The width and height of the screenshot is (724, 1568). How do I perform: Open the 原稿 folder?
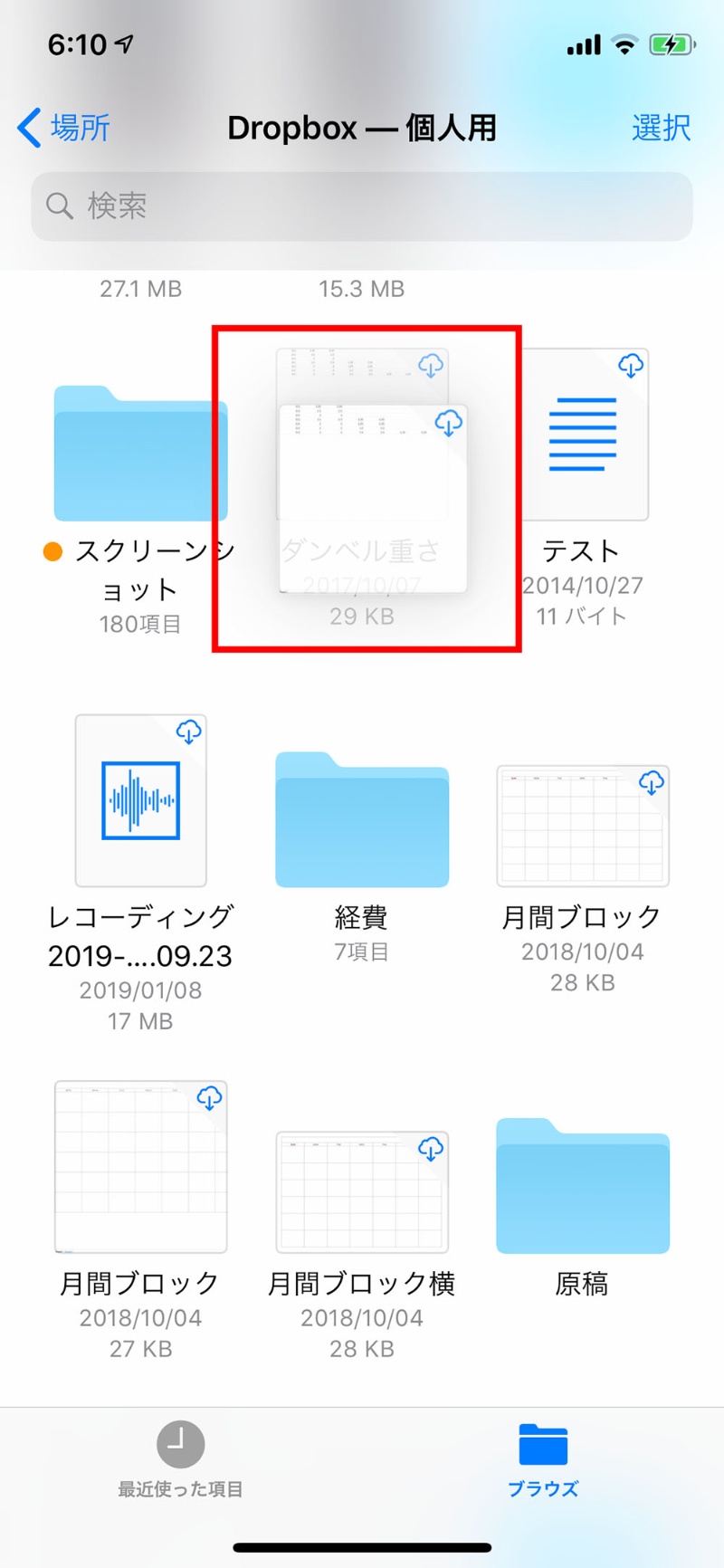pyautogui.click(x=583, y=1186)
